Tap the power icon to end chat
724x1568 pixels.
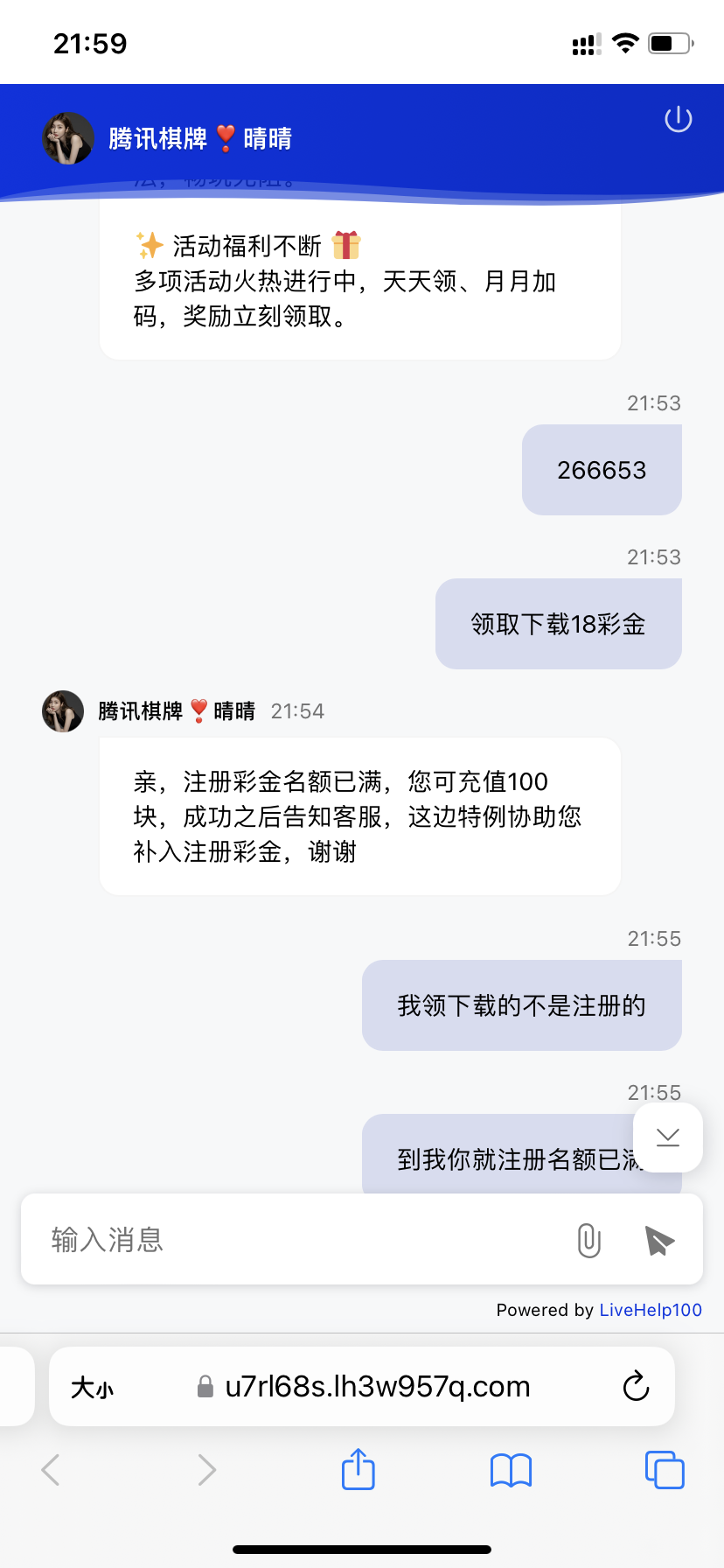point(678,120)
